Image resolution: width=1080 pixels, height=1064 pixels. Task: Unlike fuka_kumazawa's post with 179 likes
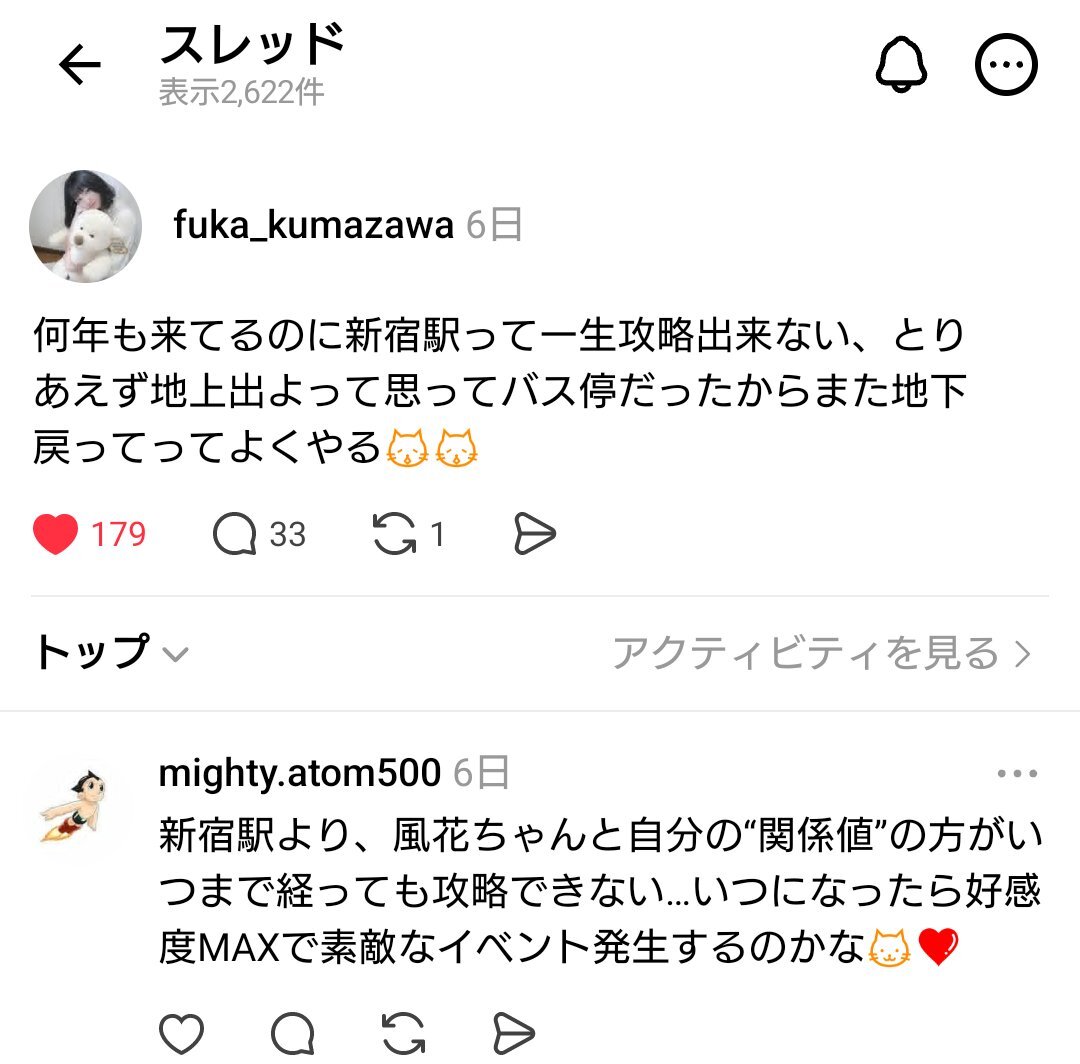(x=55, y=535)
